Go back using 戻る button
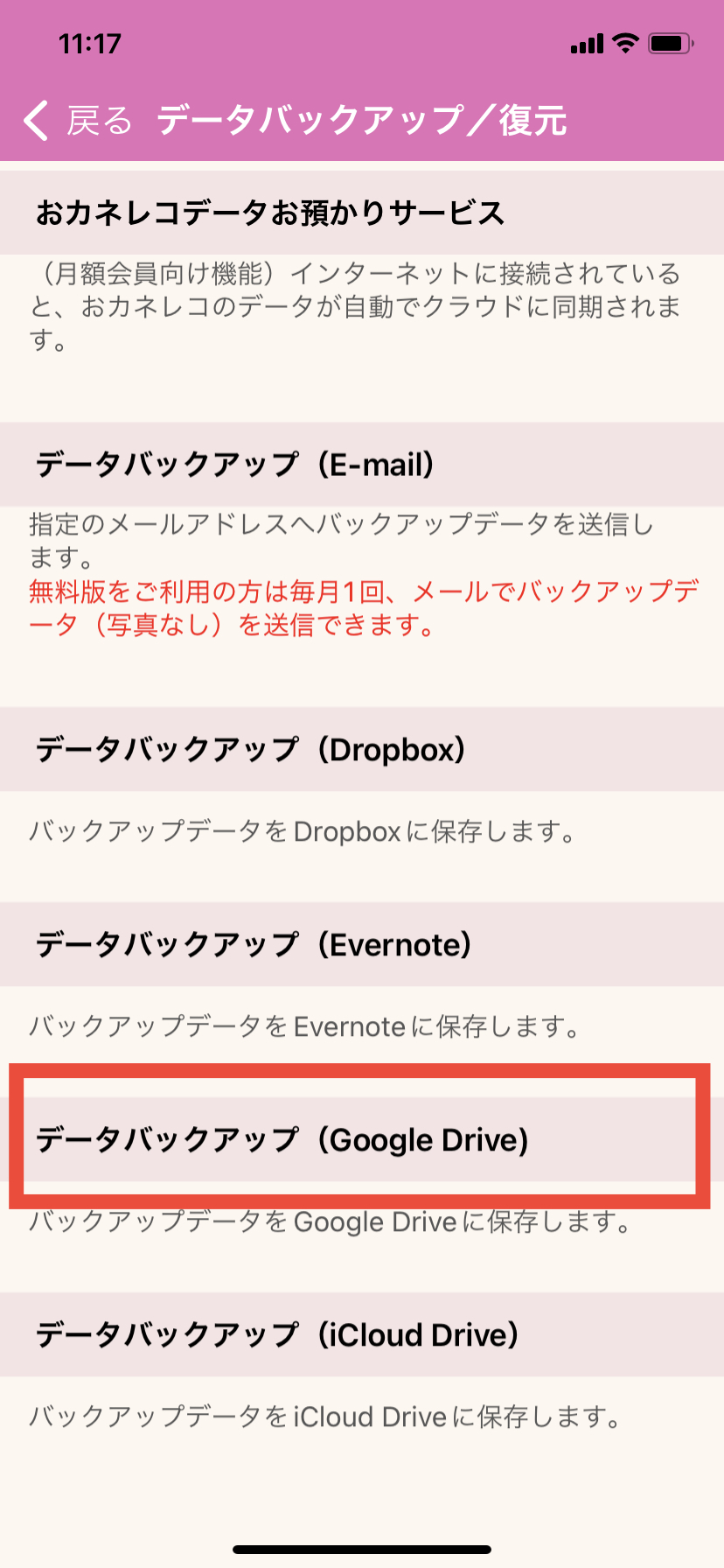This screenshot has width=724, height=1568. click(79, 121)
